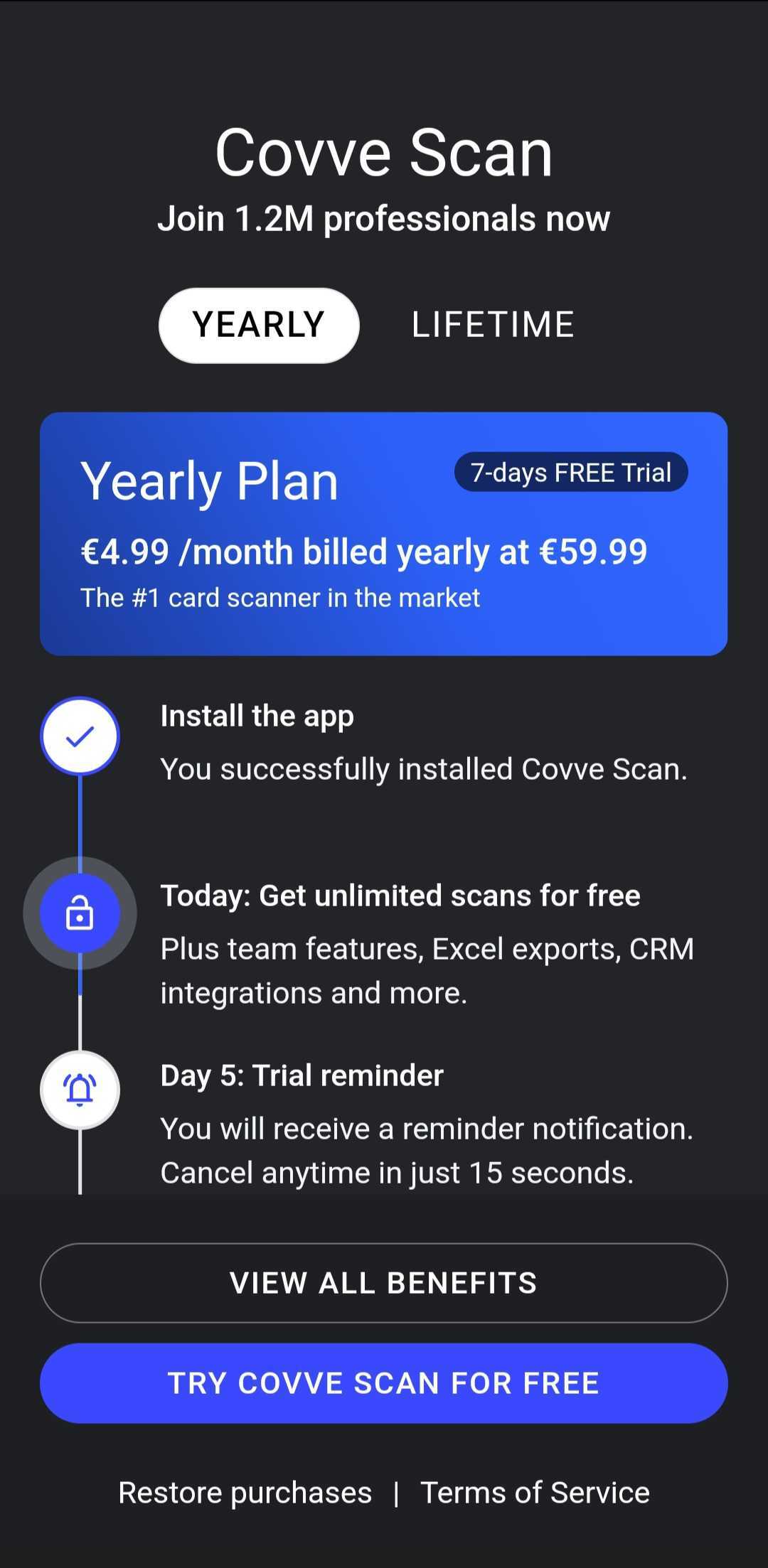Tap TRY COVVE SCAN FOR FREE

(383, 1382)
